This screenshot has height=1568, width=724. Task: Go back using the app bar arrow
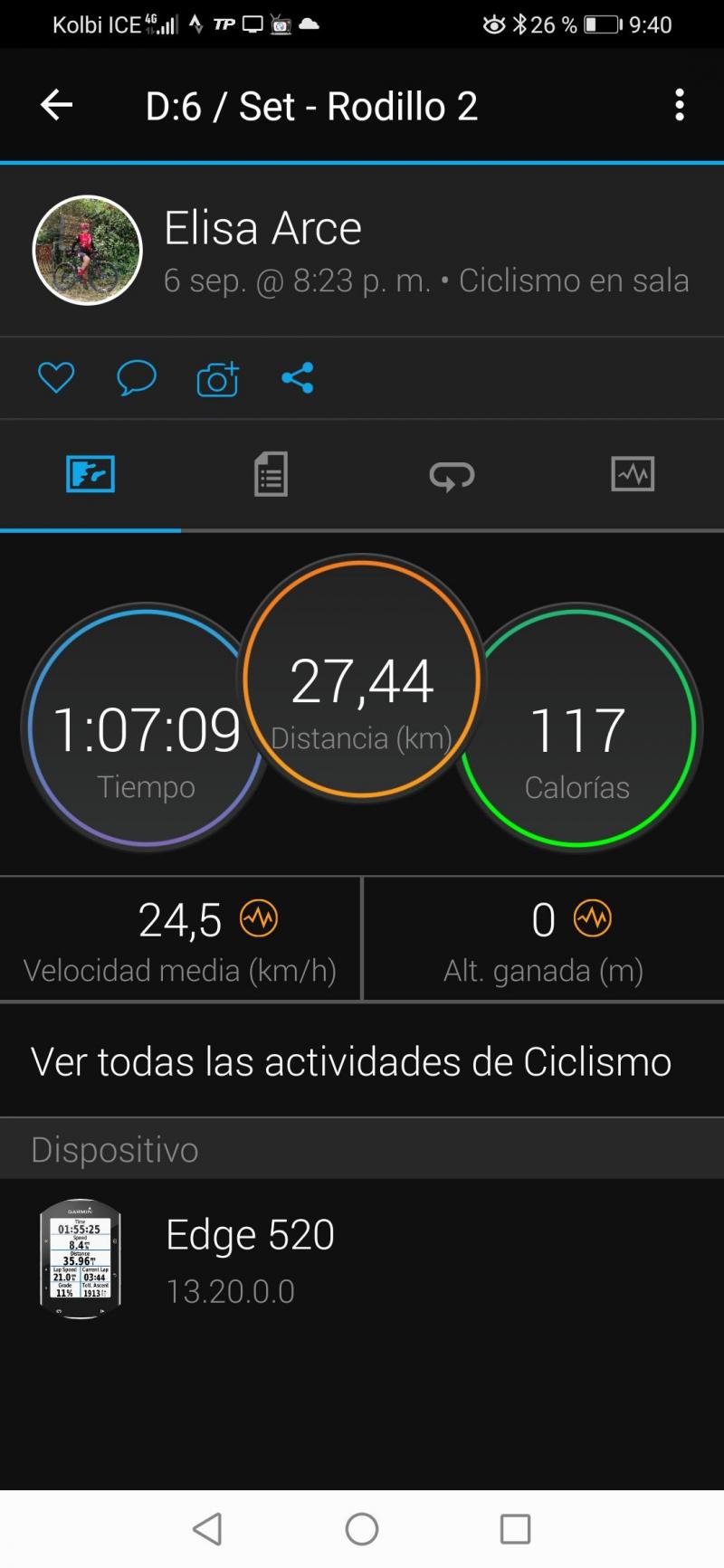pyautogui.click(x=56, y=106)
